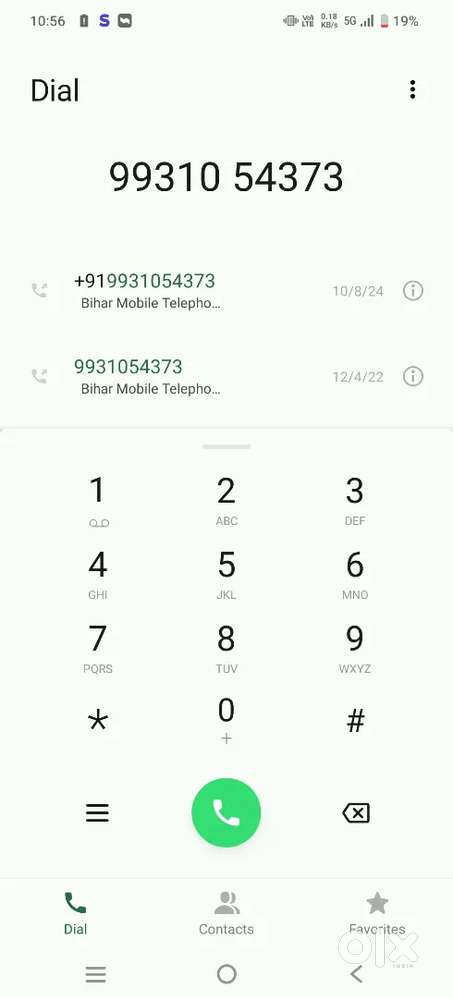
Task: Tap the hash key on the dialpad
Action: [x=355, y=722]
